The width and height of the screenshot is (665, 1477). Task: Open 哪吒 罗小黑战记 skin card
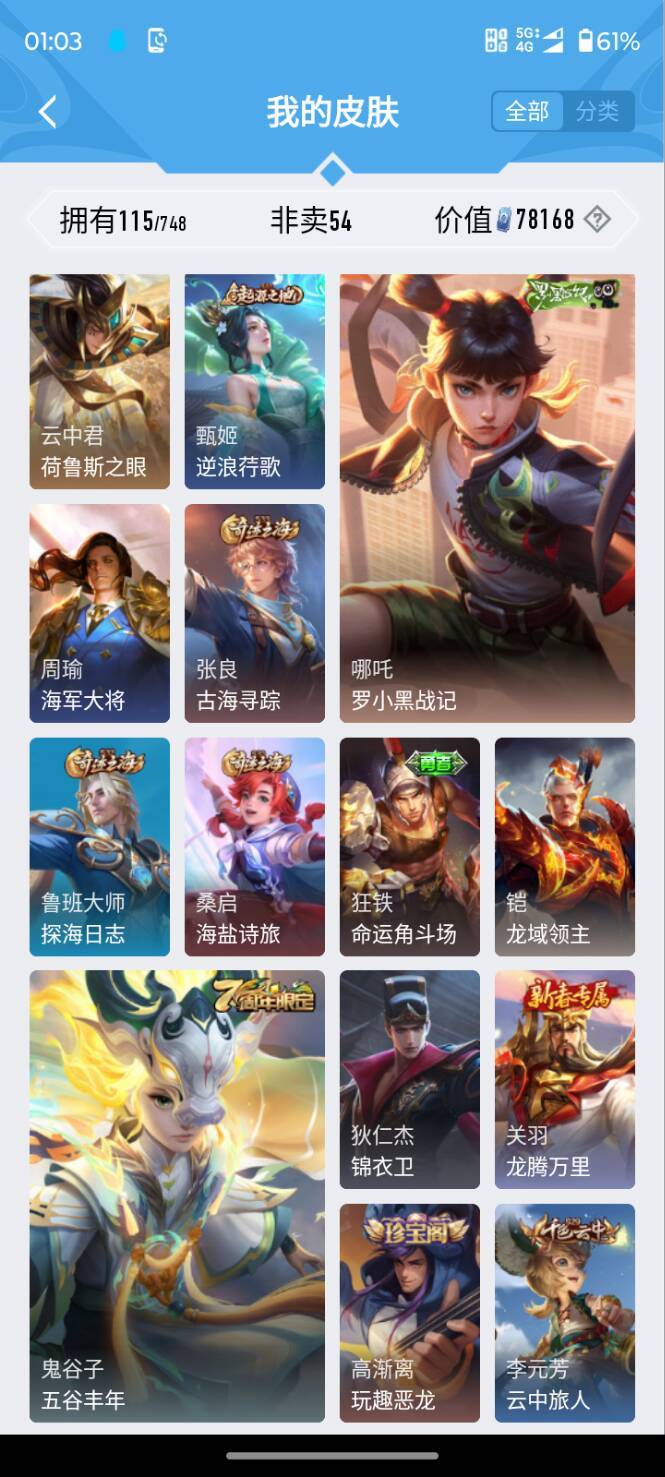[487, 497]
